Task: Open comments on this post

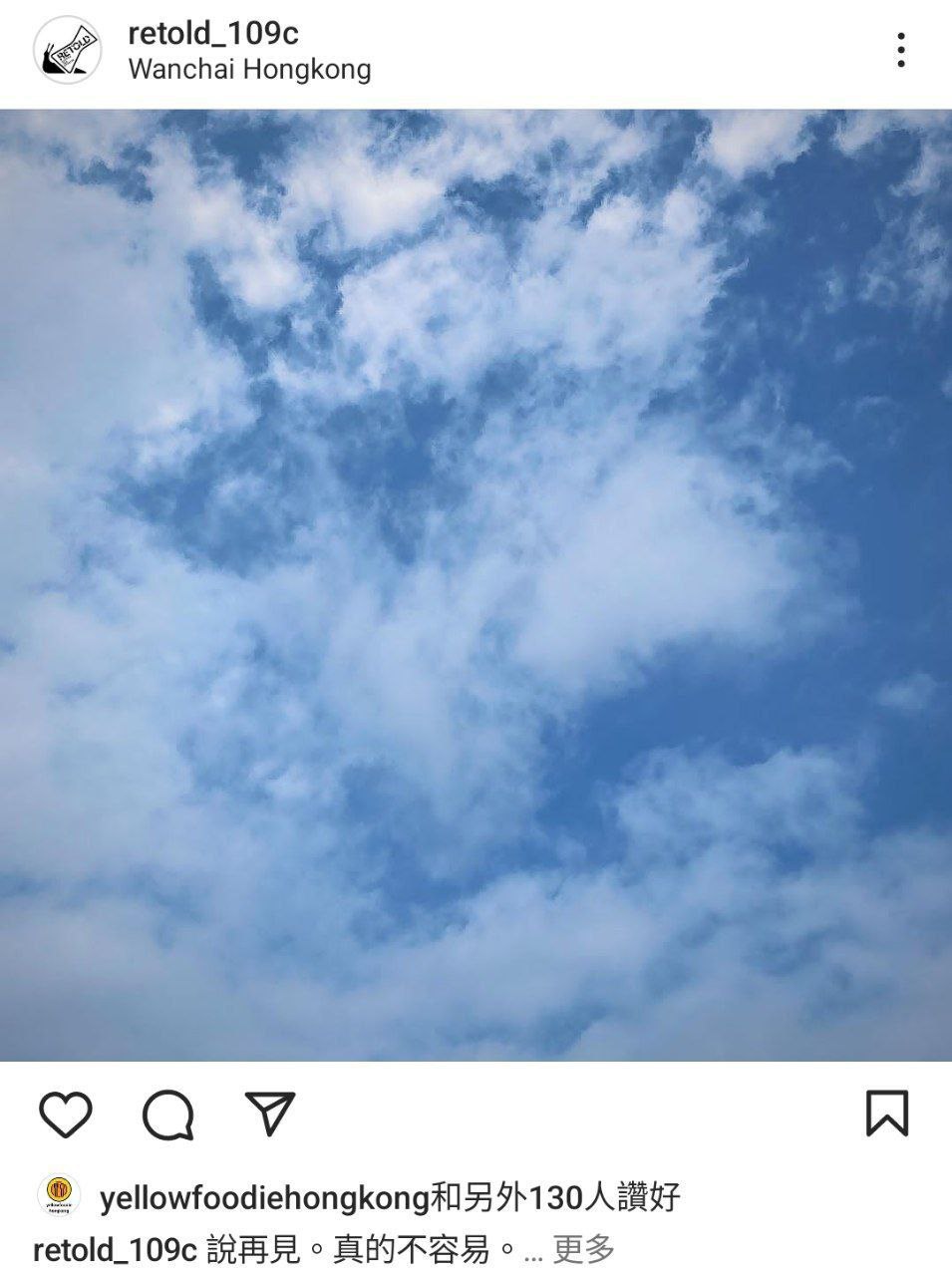Action: (167, 1115)
